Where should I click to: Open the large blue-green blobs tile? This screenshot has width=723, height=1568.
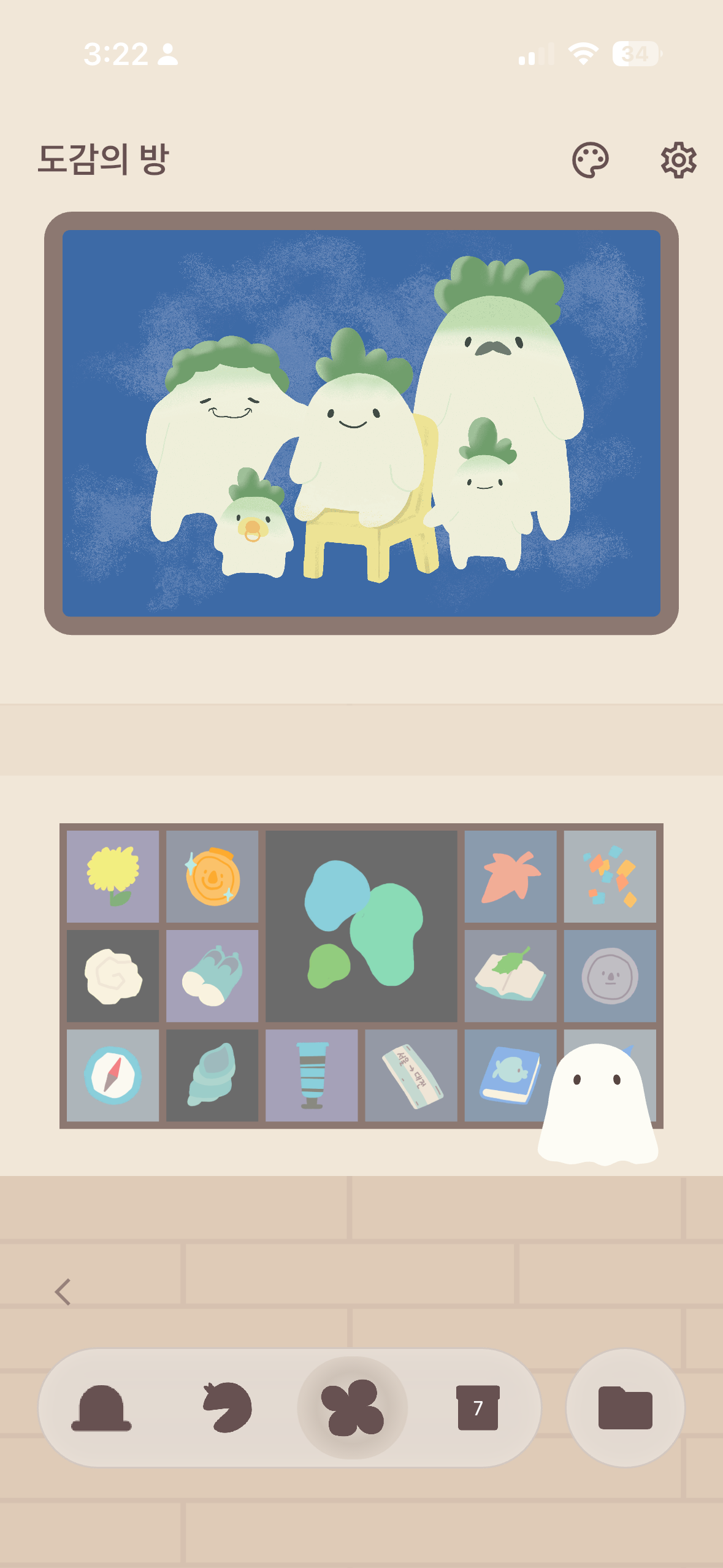click(361, 926)
